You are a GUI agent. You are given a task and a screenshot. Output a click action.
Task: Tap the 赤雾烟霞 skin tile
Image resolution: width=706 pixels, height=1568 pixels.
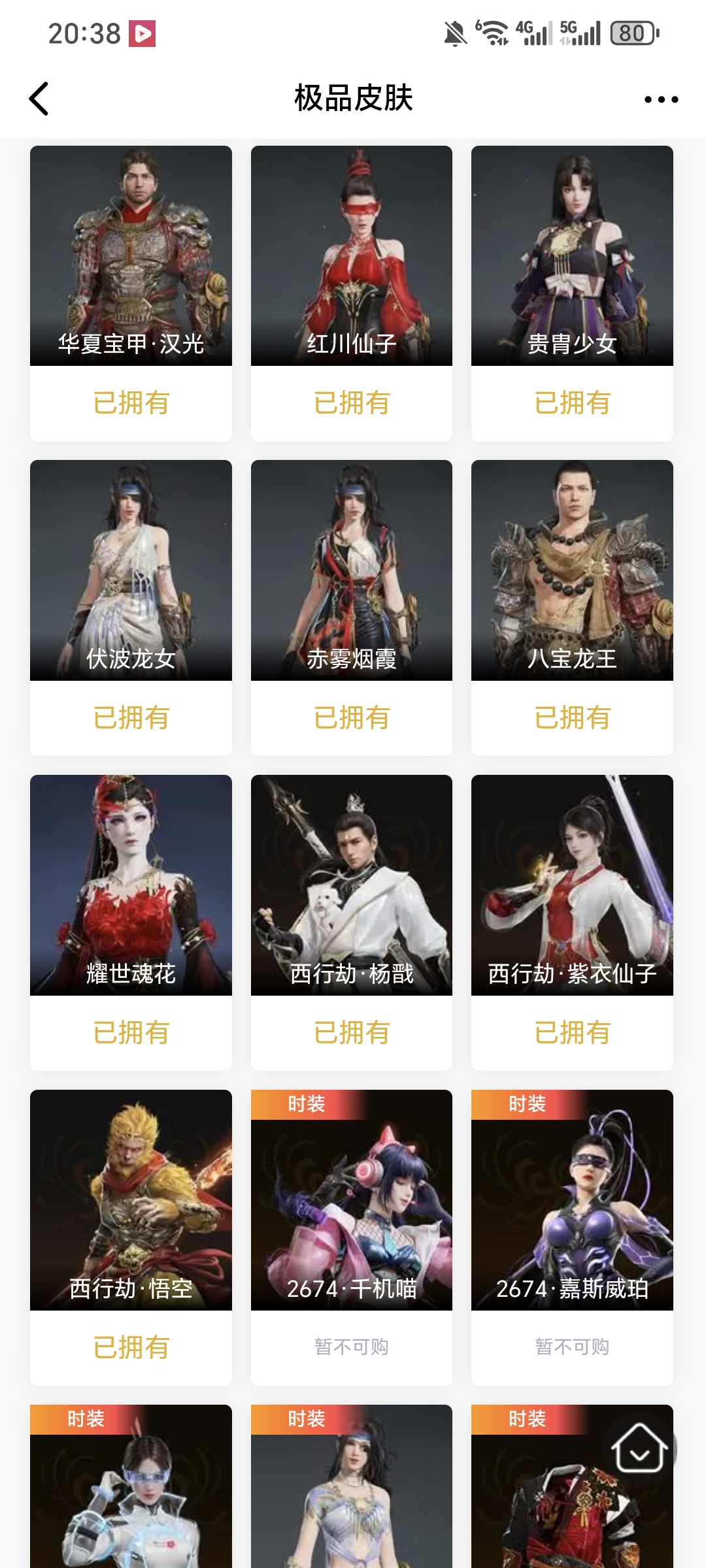click(x=352, y=570)
